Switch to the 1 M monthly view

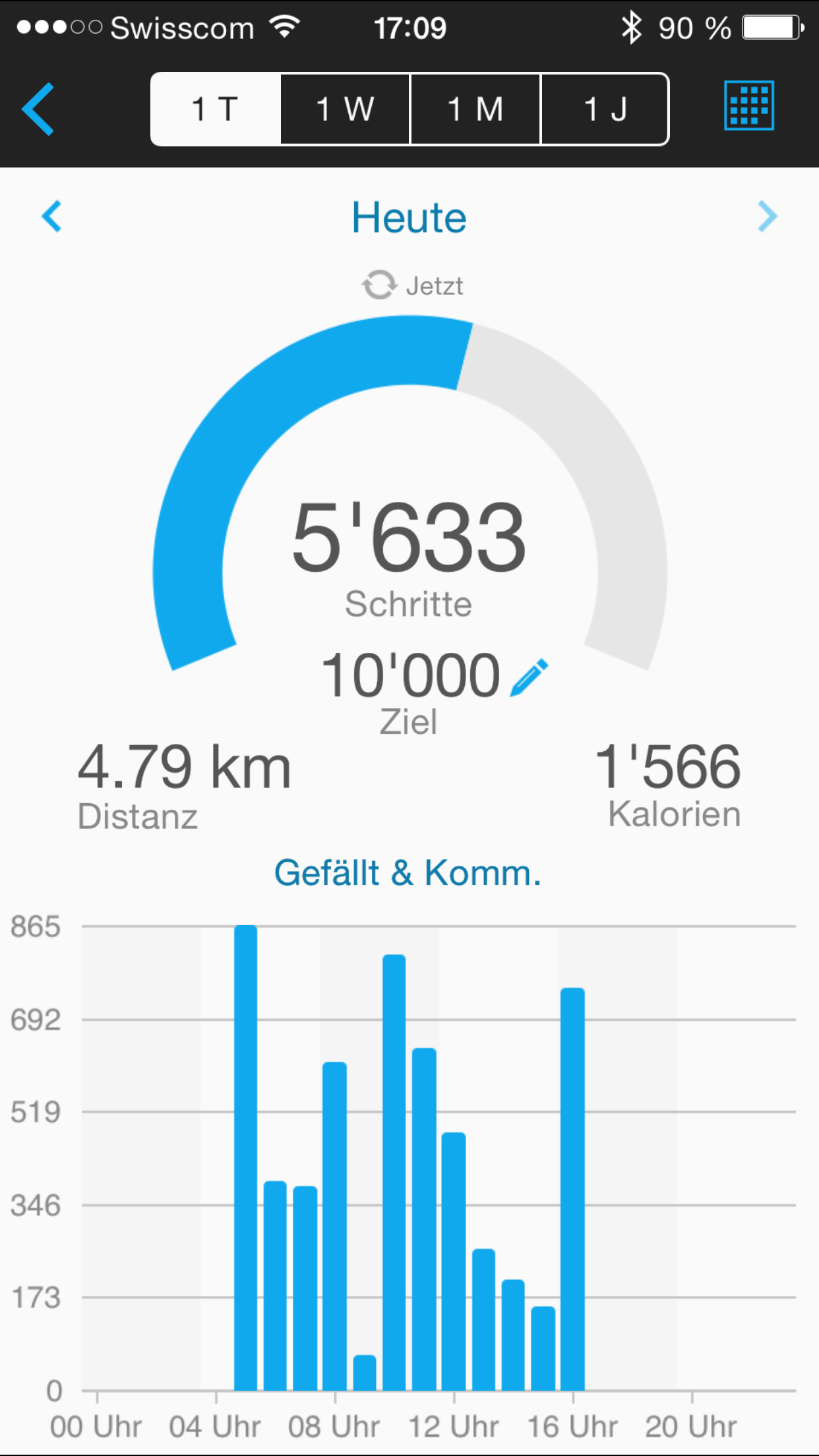coord(475,109)
